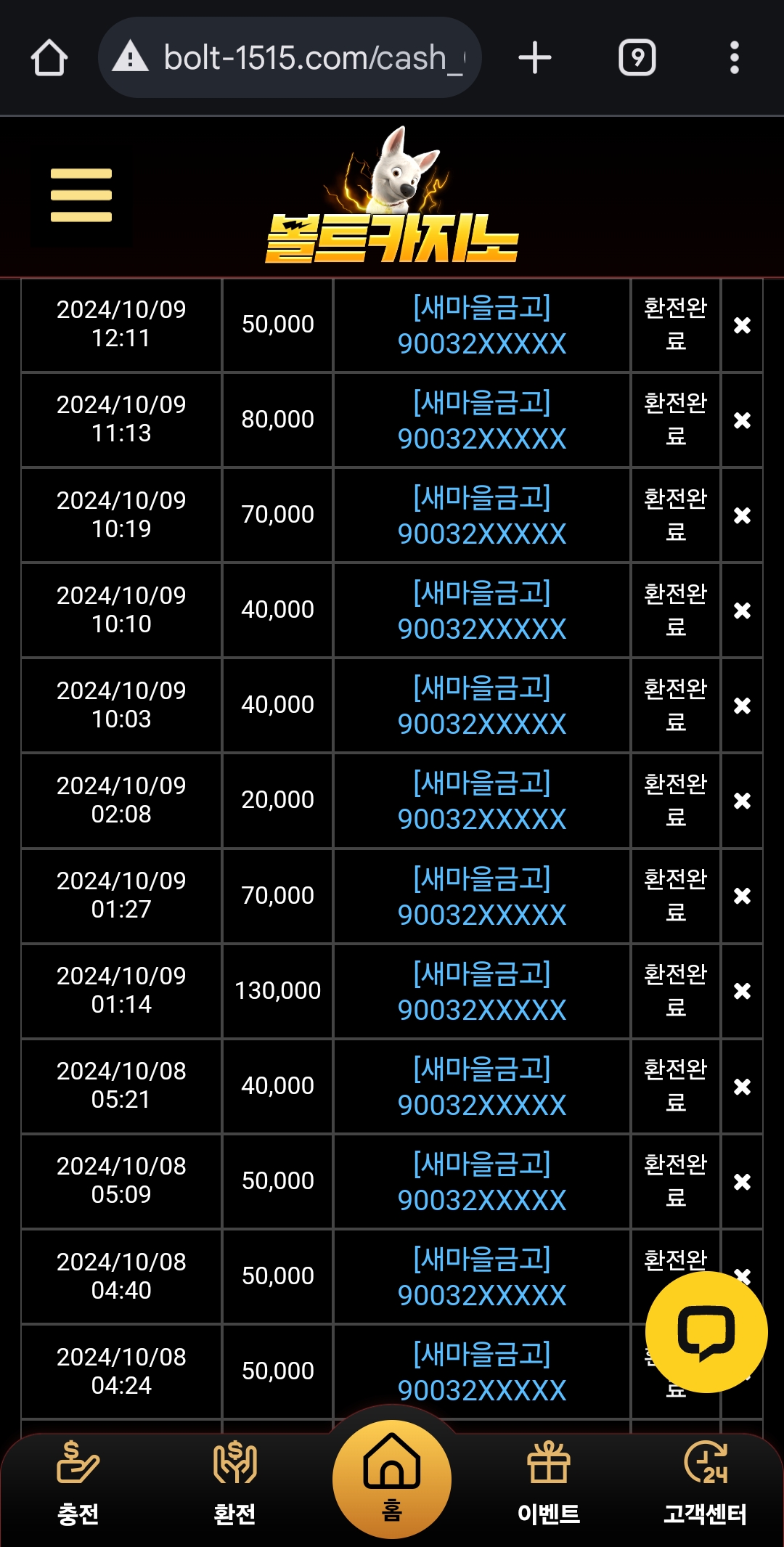
Task: Edit the bolt-1515.com address bar
Action: pyautogui.click(x=290, y=58)
